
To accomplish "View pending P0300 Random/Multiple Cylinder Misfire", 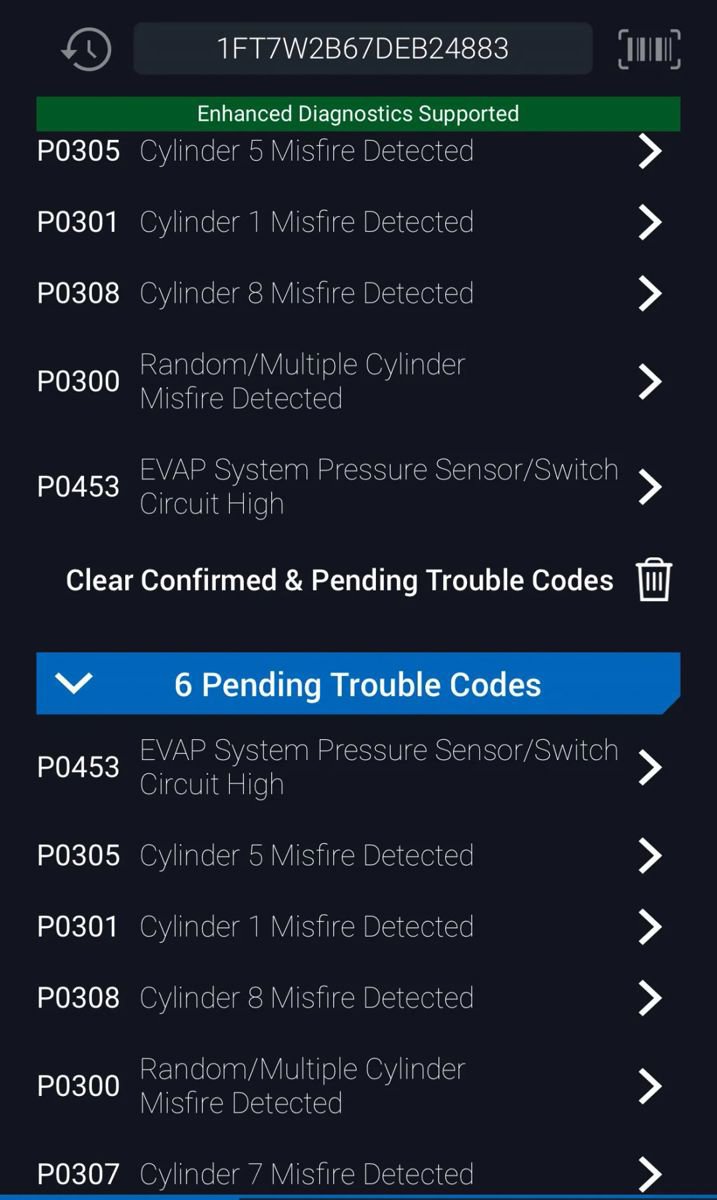I will pyautogui.click(x=358, y=1086).
